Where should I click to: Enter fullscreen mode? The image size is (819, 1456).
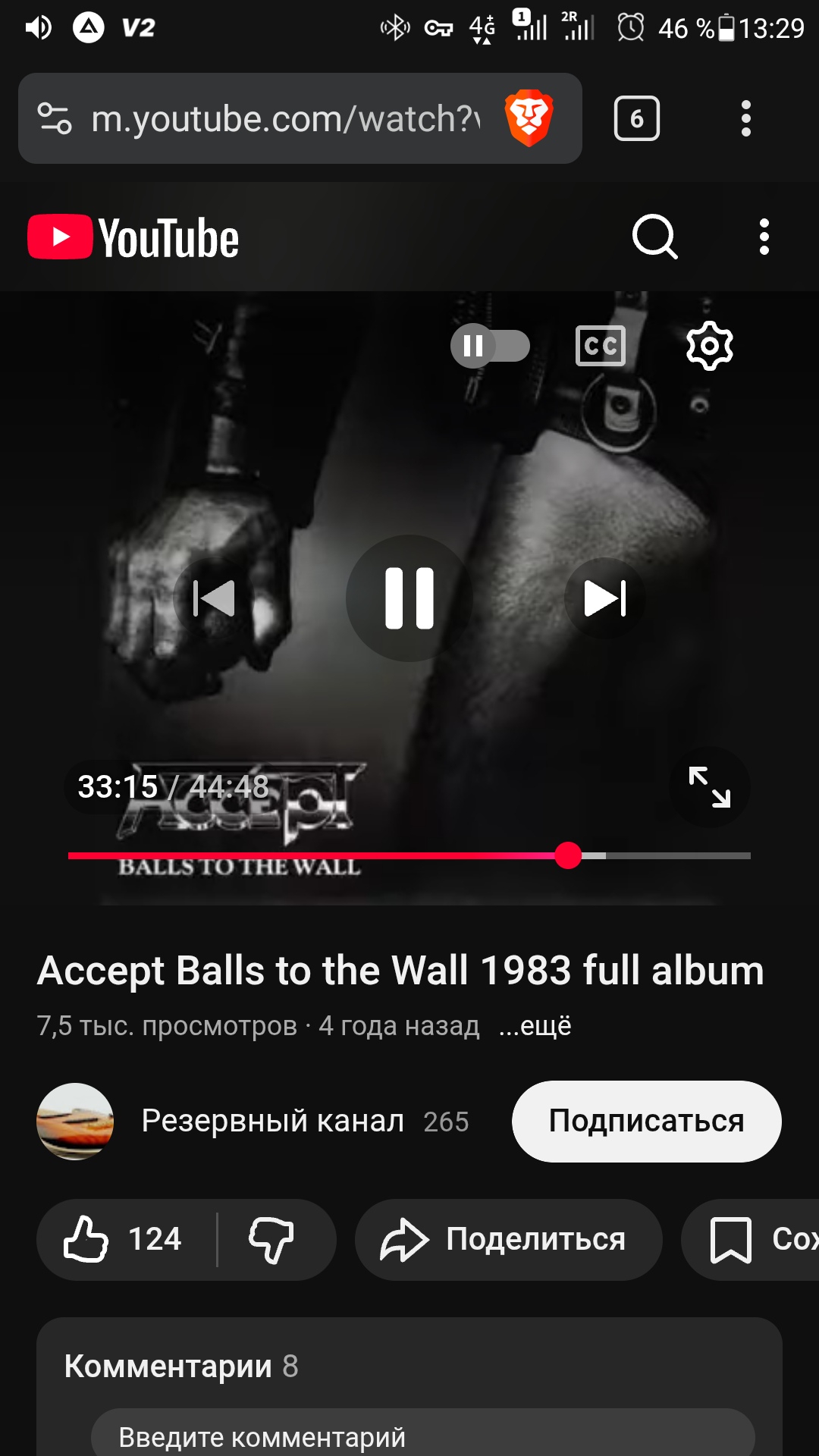coord(709,786)
